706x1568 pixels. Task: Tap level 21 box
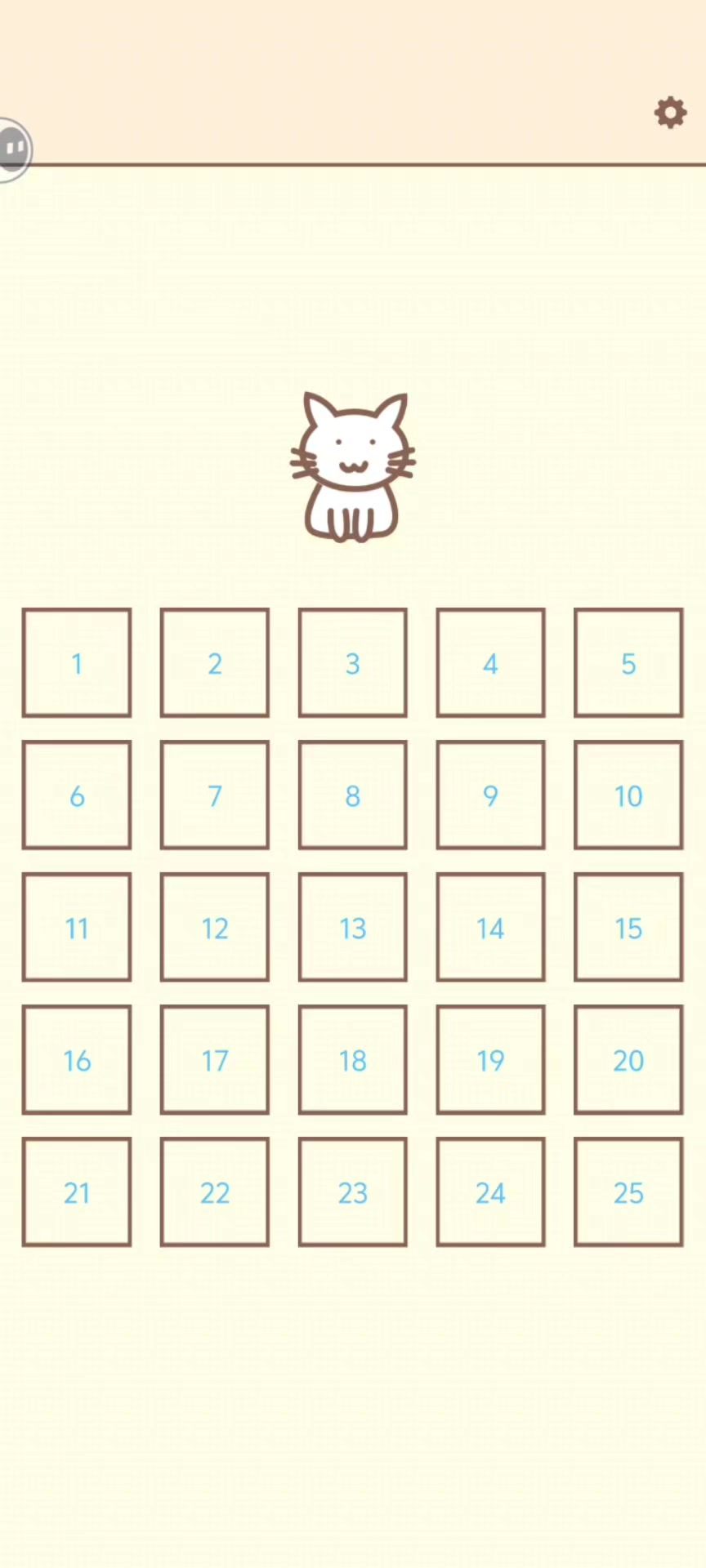(x=77, y=1192)
